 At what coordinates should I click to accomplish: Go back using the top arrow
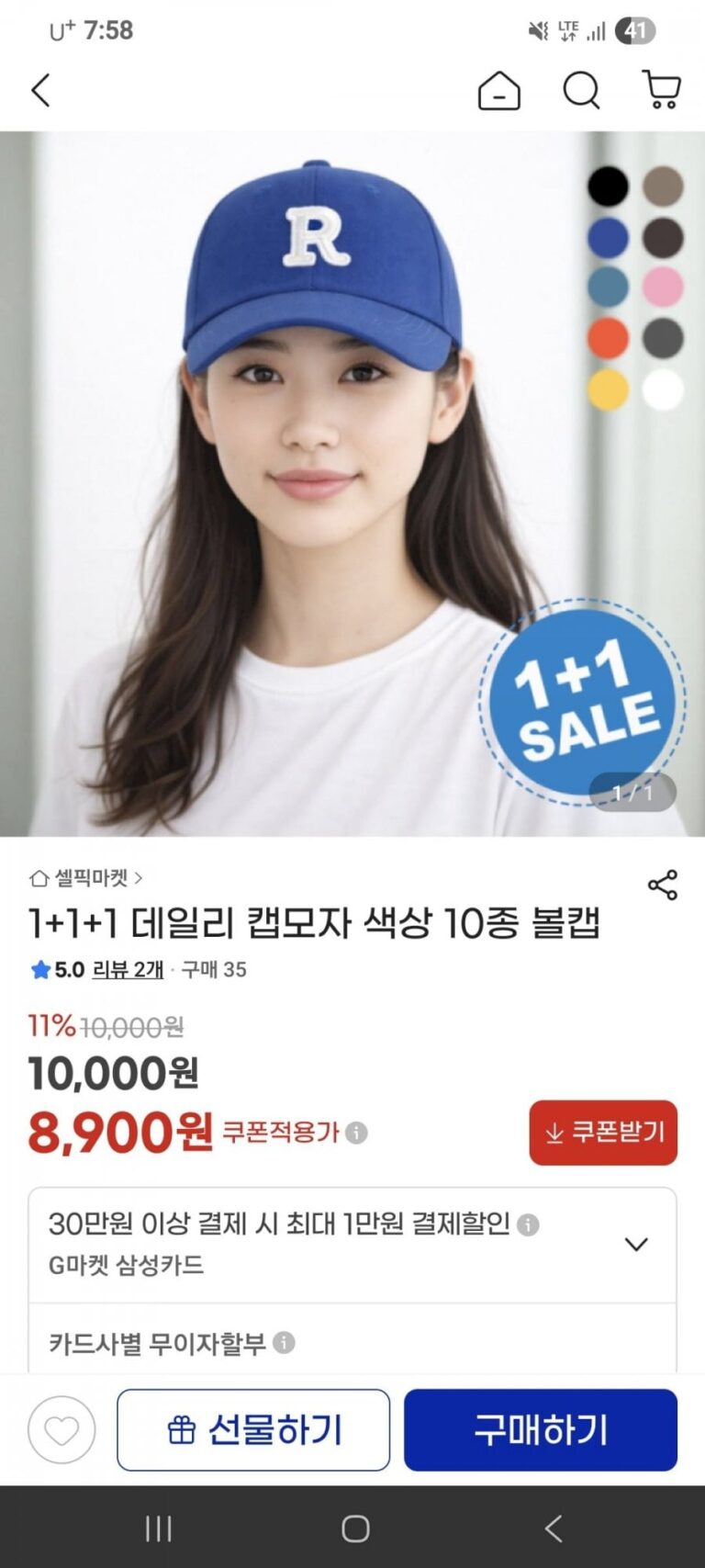coord(40,91)
